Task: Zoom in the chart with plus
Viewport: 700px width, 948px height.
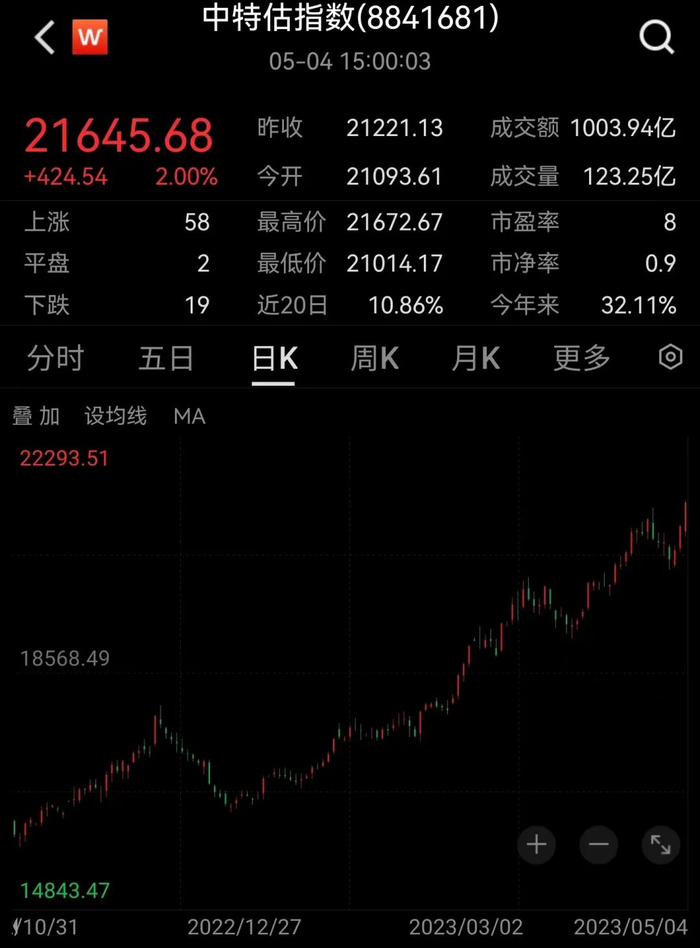Action: 536,845
